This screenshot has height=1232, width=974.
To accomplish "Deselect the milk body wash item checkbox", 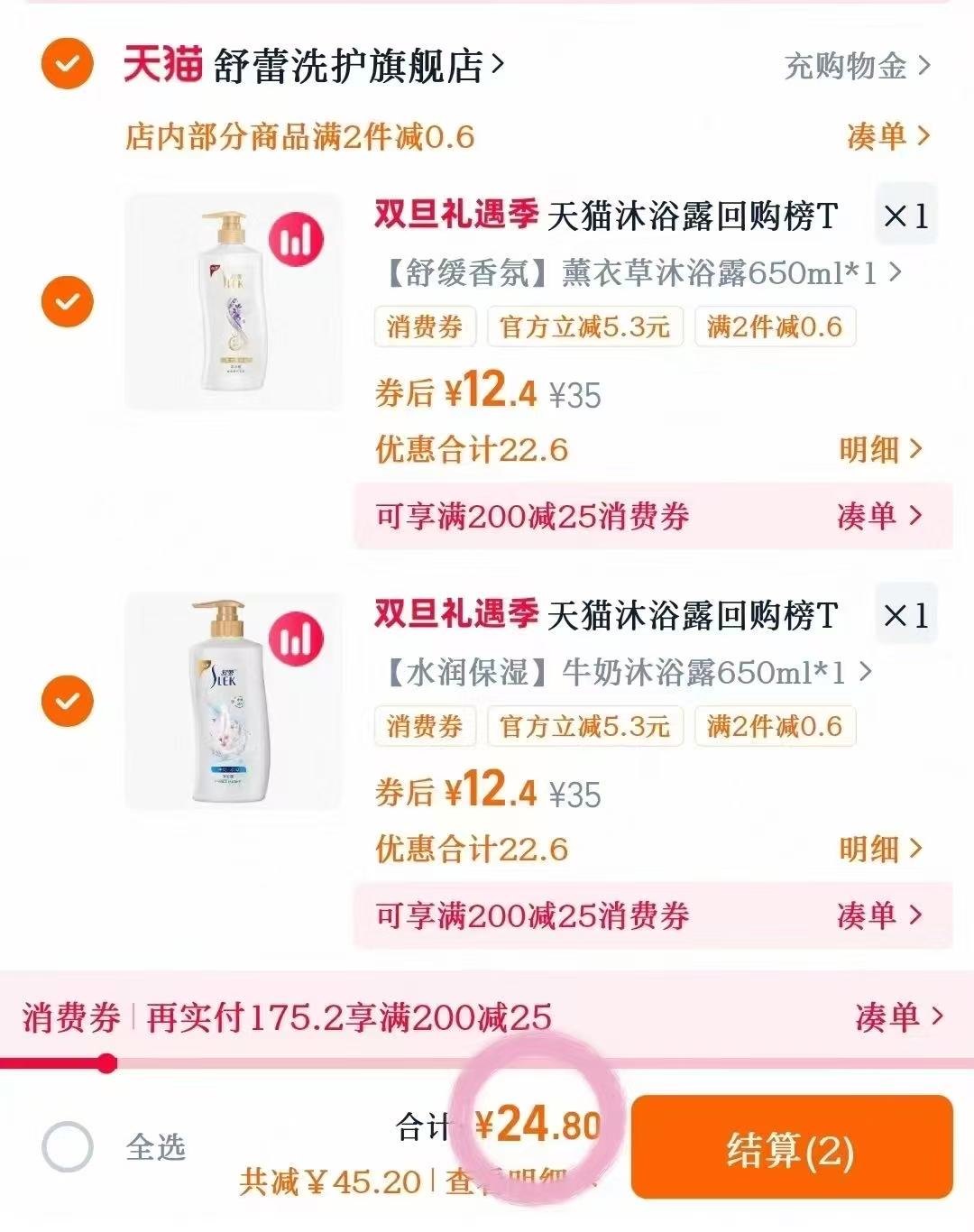I will pyautogui.click(x=67, y=701).
